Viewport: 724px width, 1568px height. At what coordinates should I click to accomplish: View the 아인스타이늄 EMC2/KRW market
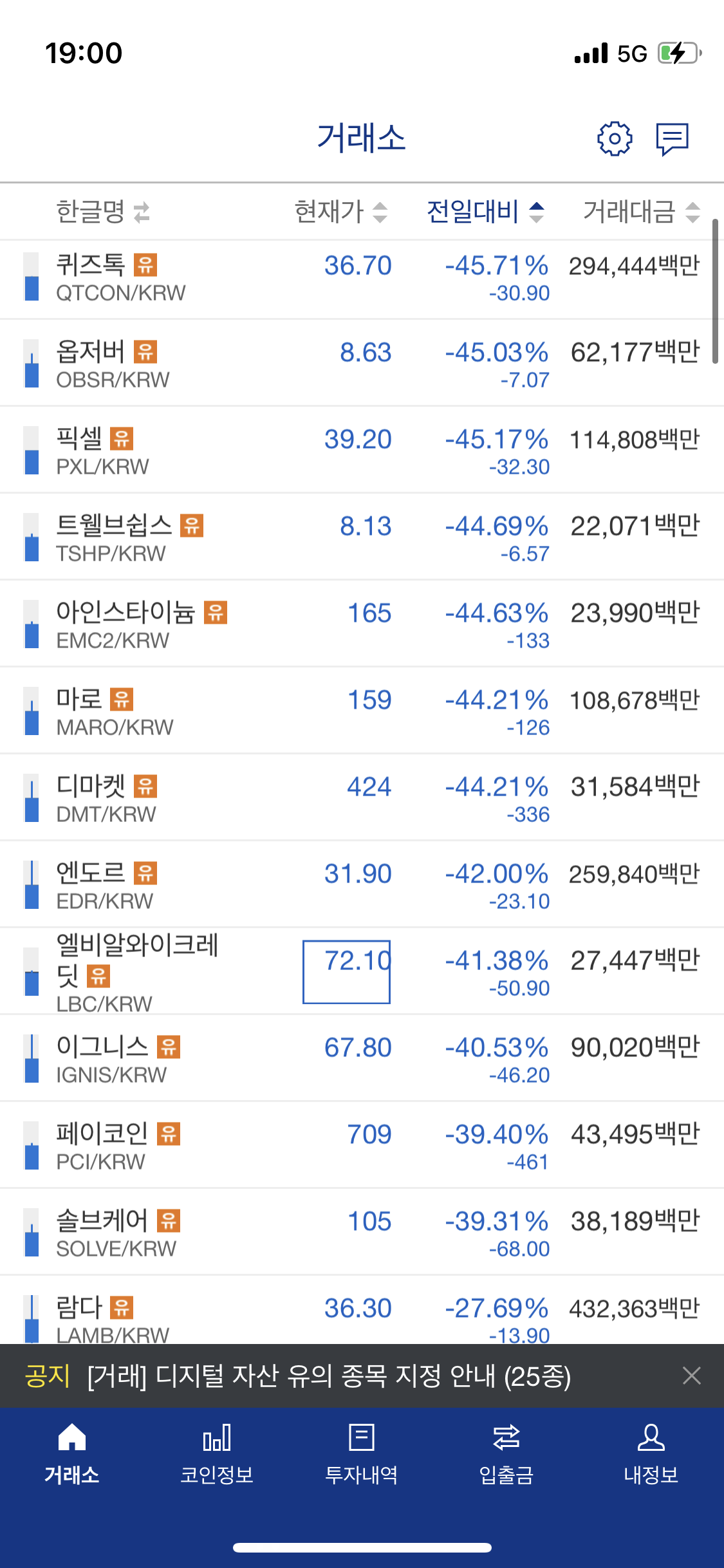pos(362,624)
